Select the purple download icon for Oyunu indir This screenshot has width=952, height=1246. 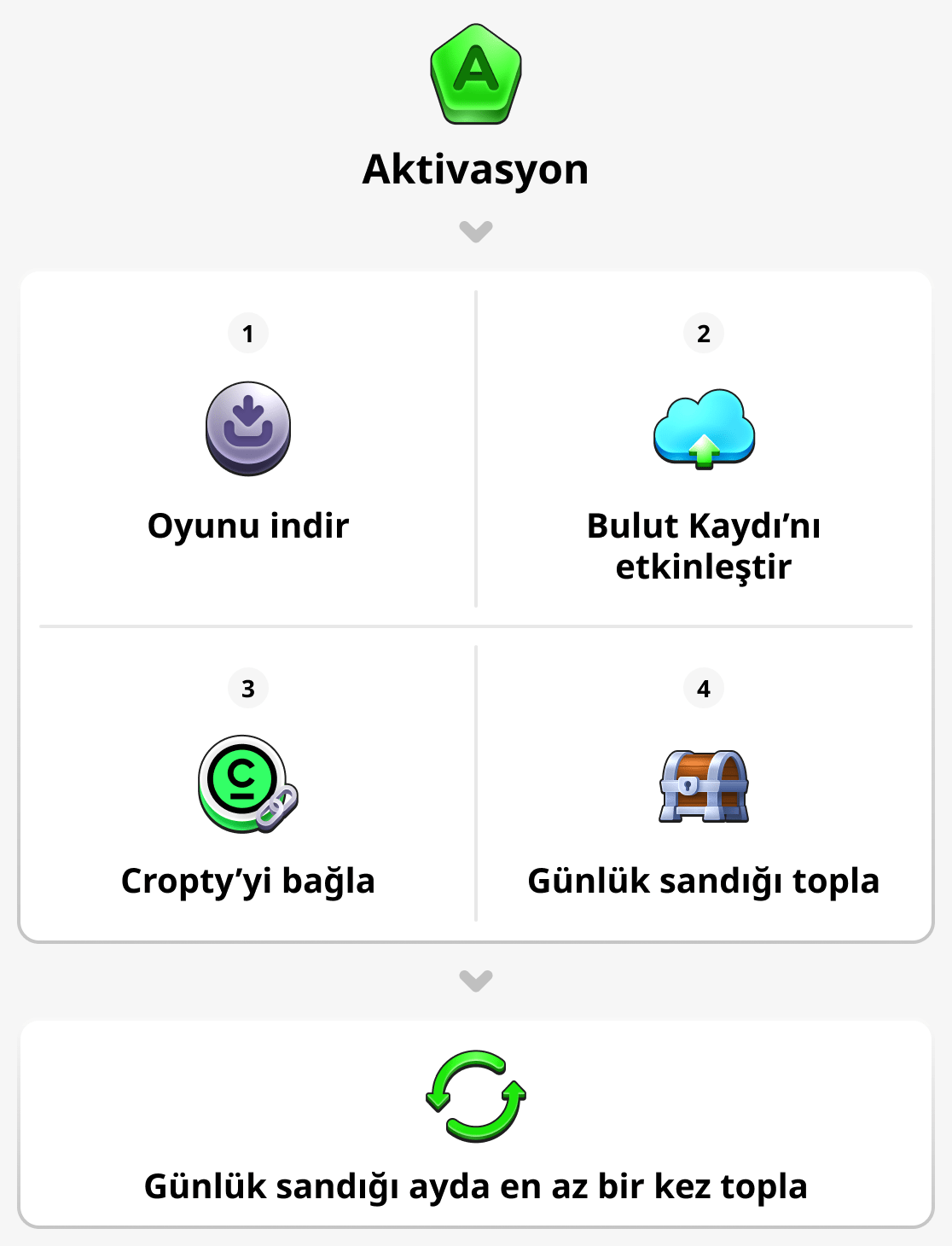(248, 428)
